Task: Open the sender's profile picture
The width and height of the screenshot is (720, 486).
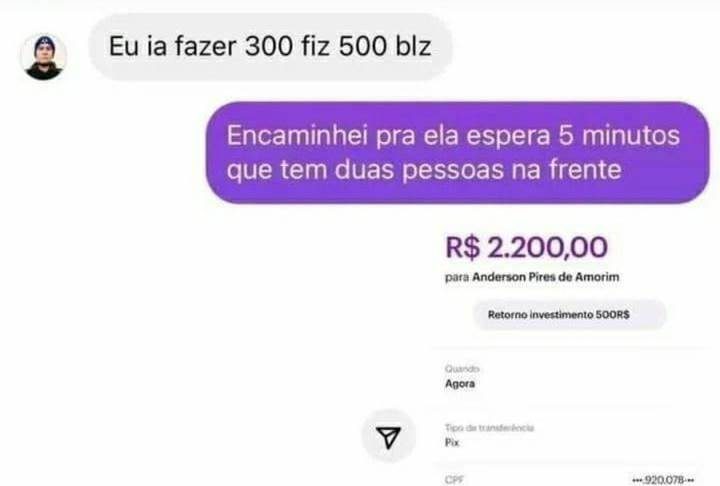Action: 43,58
